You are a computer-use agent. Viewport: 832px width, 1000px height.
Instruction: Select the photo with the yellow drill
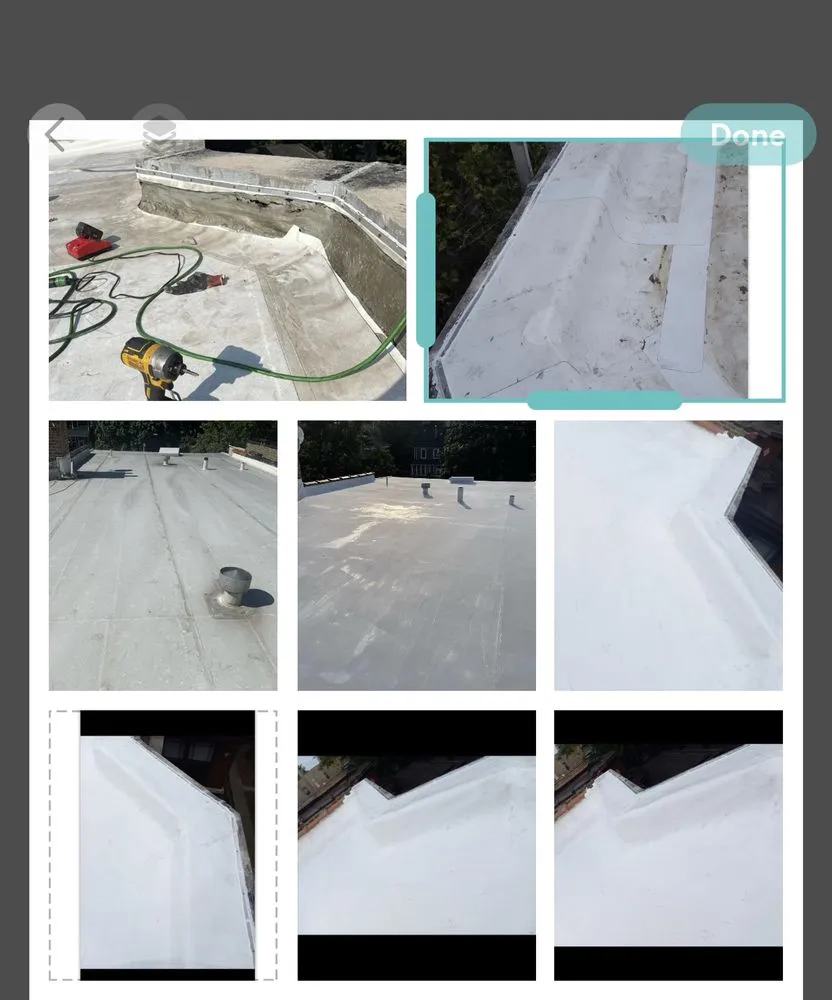(227, 267)
